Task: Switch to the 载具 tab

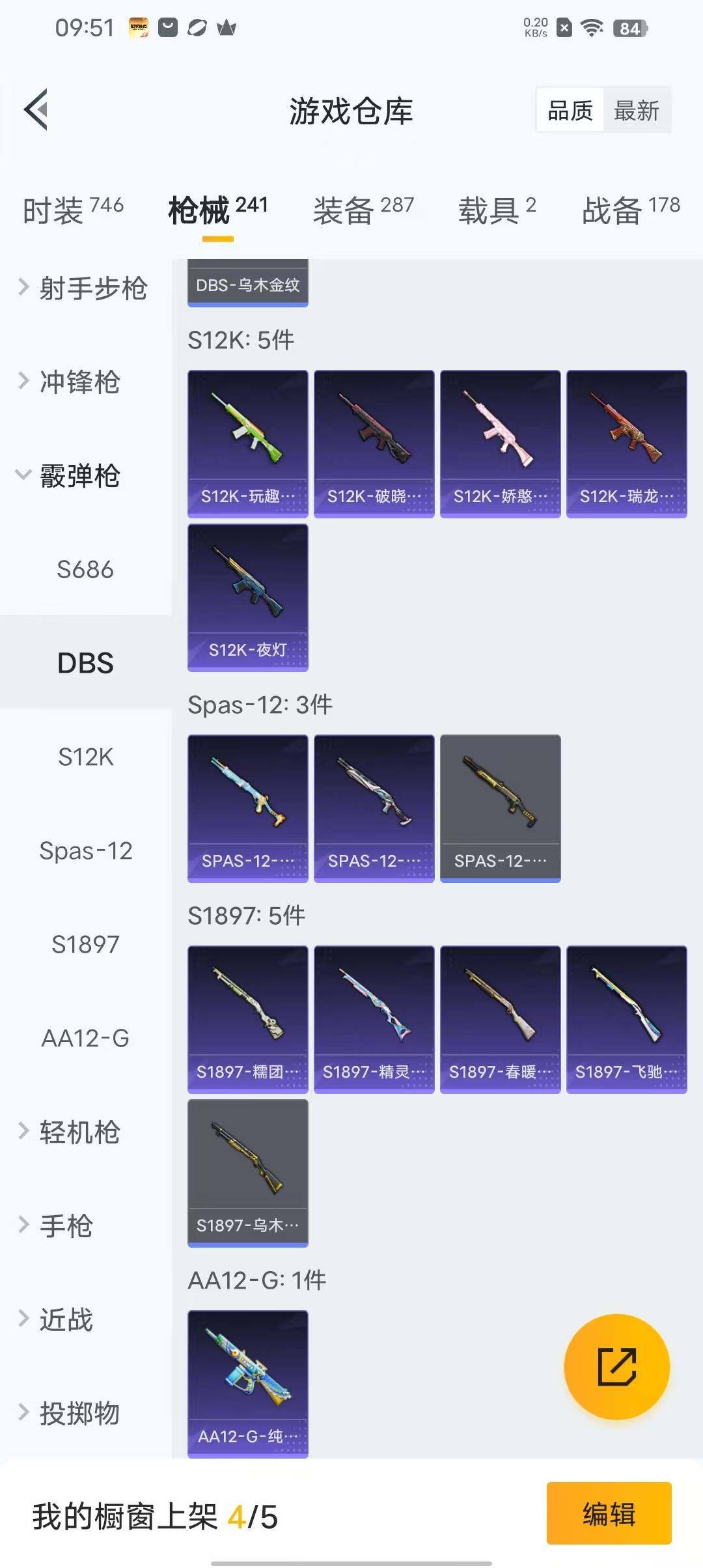Action: click(497, 210)
